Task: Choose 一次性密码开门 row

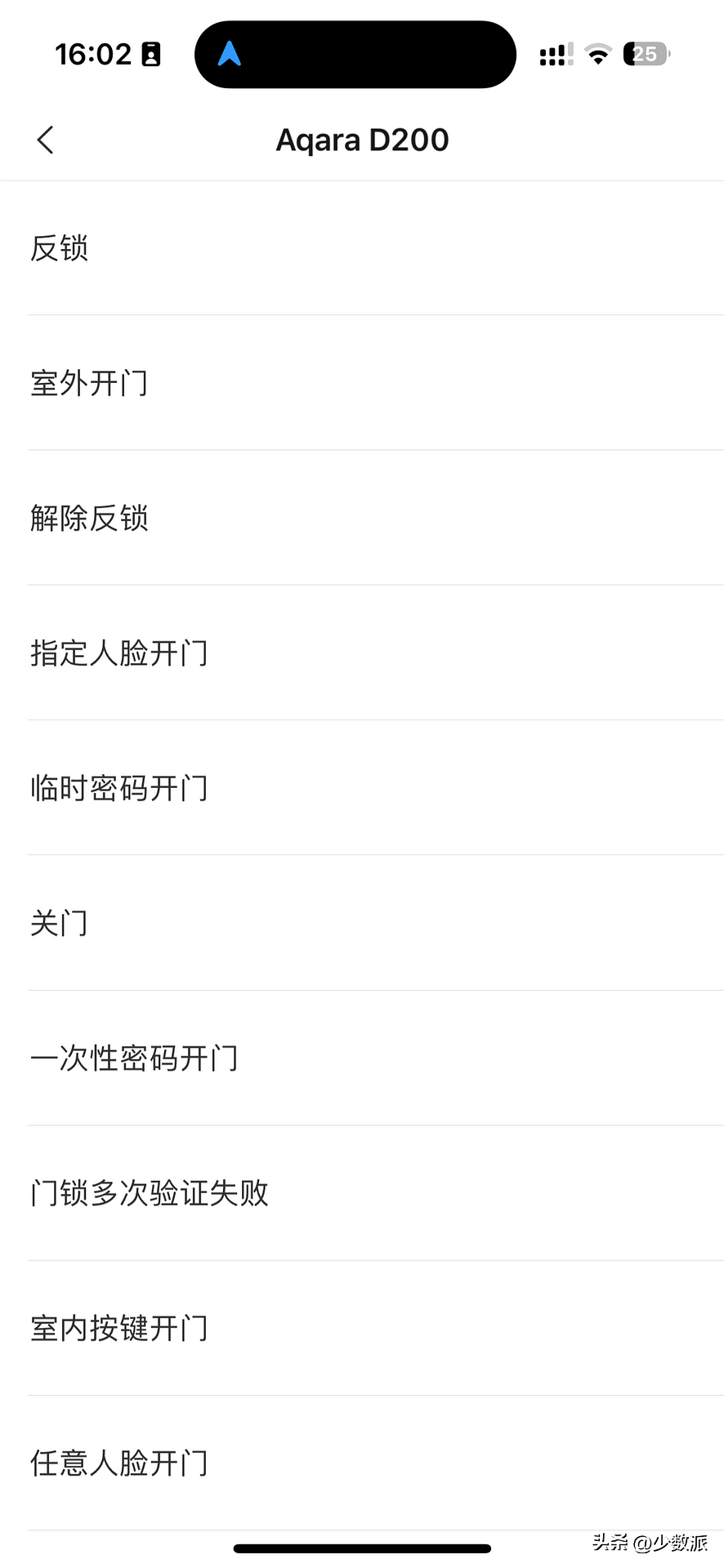Action: (x=362, y=1058)
